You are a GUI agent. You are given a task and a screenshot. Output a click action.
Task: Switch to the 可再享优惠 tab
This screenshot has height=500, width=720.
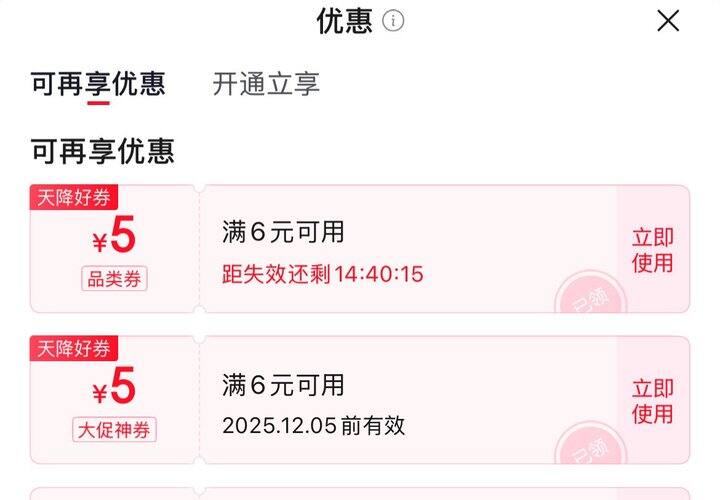coord(98,84)
